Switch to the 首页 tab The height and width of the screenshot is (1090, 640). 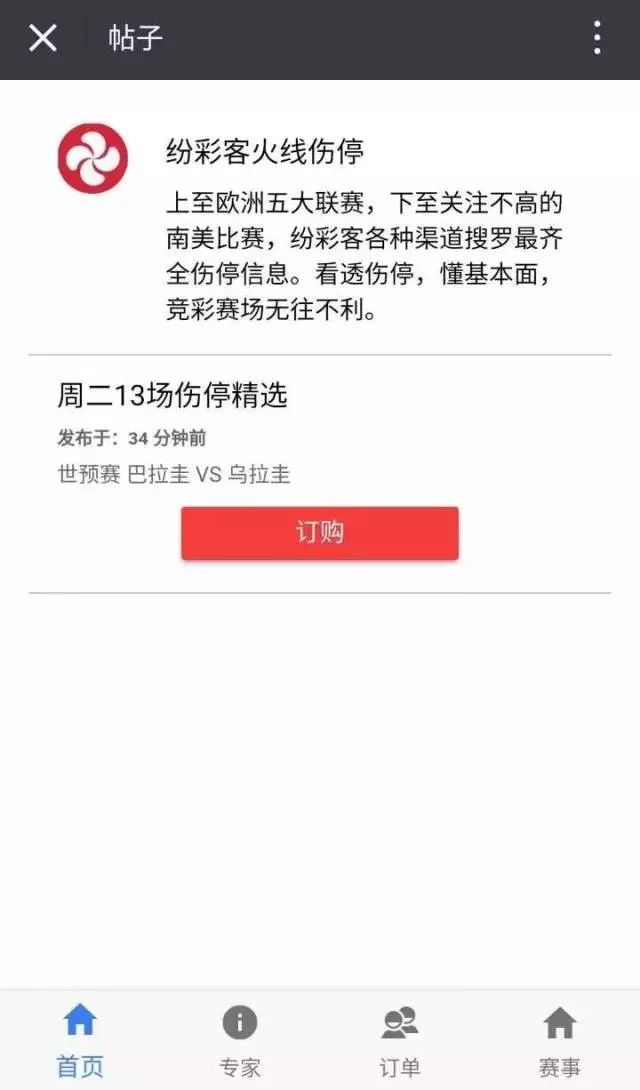(80, 1040)
